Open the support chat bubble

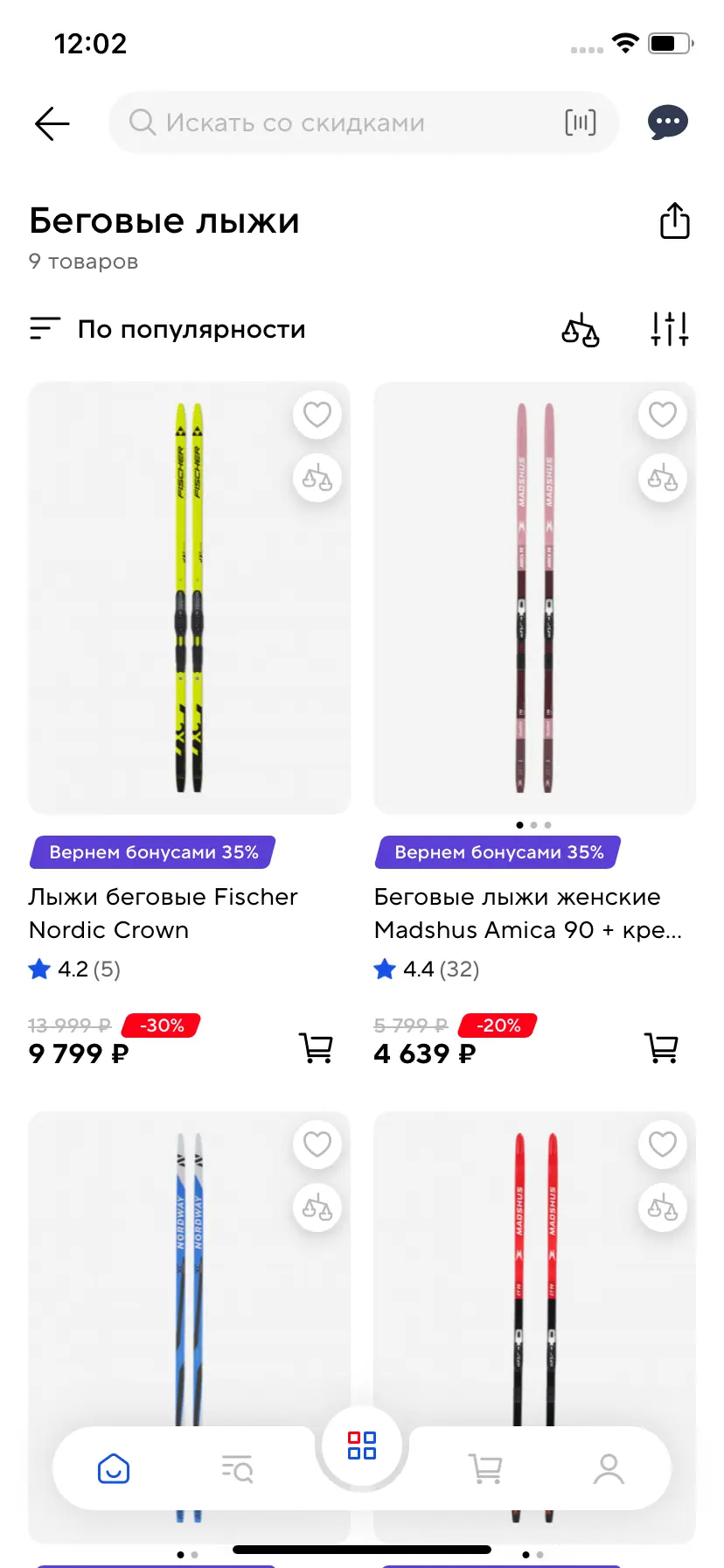[x=668, y=122]
